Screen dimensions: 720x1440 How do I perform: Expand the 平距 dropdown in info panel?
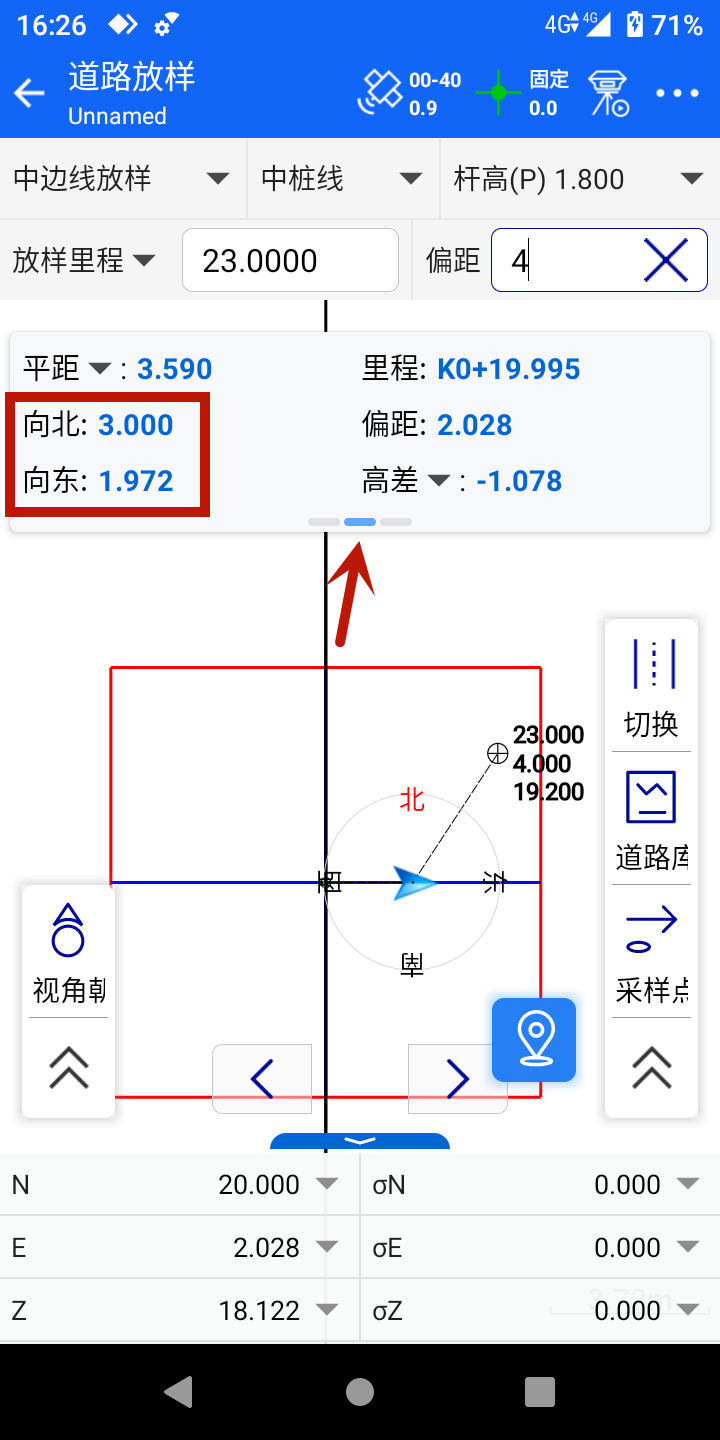(x=99, y=369)
